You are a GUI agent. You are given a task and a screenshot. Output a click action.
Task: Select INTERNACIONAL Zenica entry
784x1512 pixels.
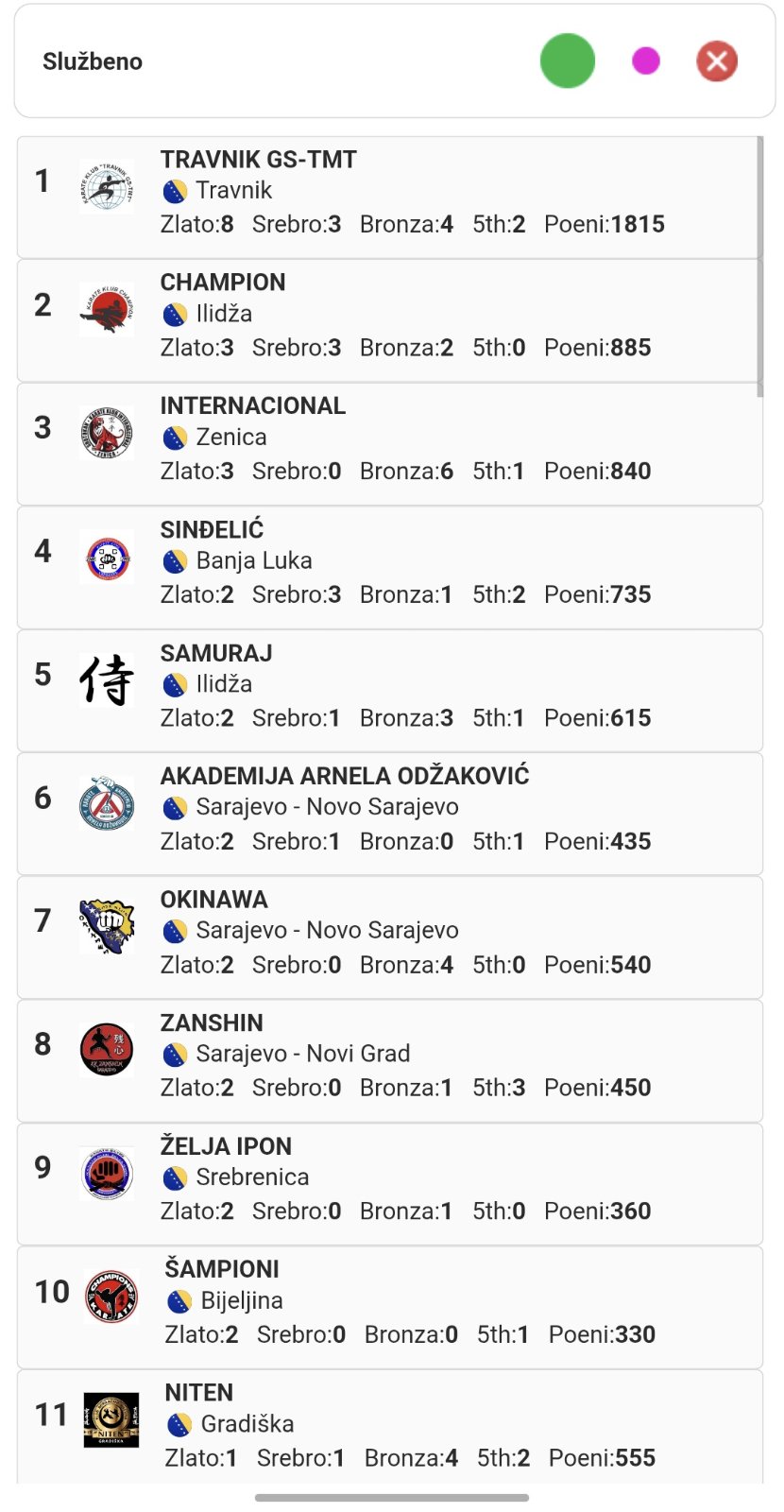pos(387,444)
